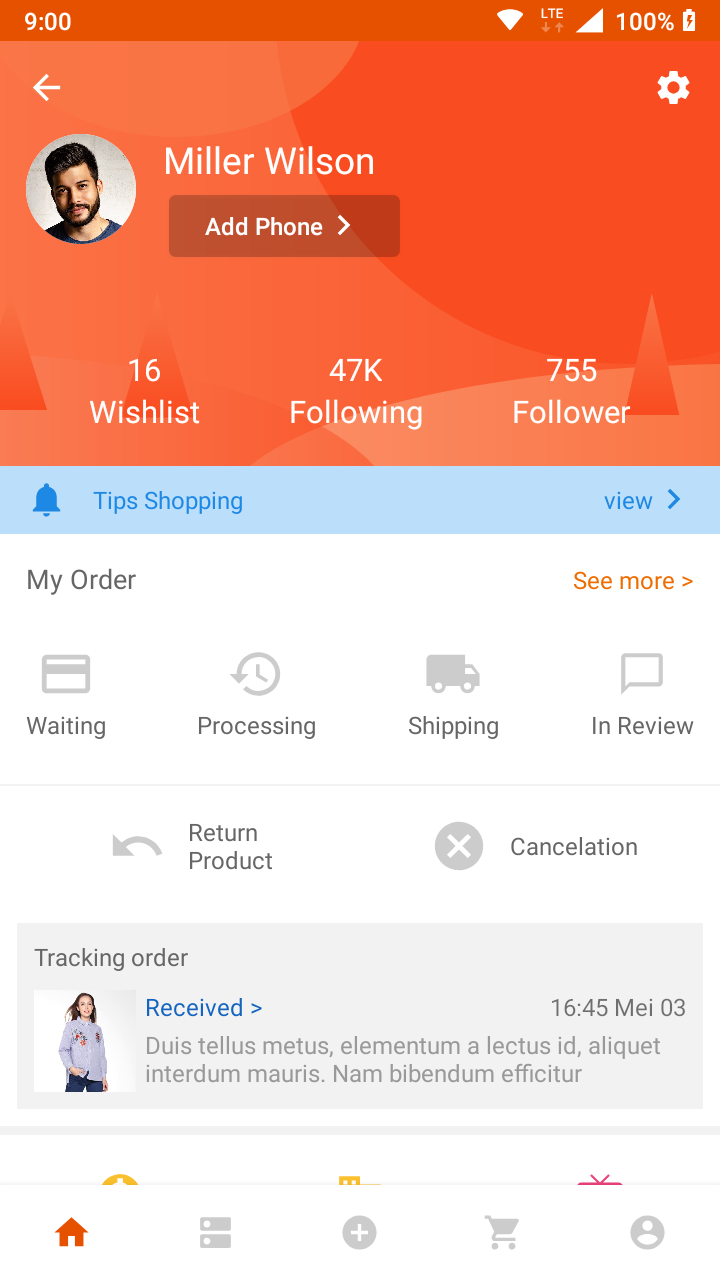Select the add (plus) tab
Viewport: 720px width, 1280px height.
point(360,1233)
